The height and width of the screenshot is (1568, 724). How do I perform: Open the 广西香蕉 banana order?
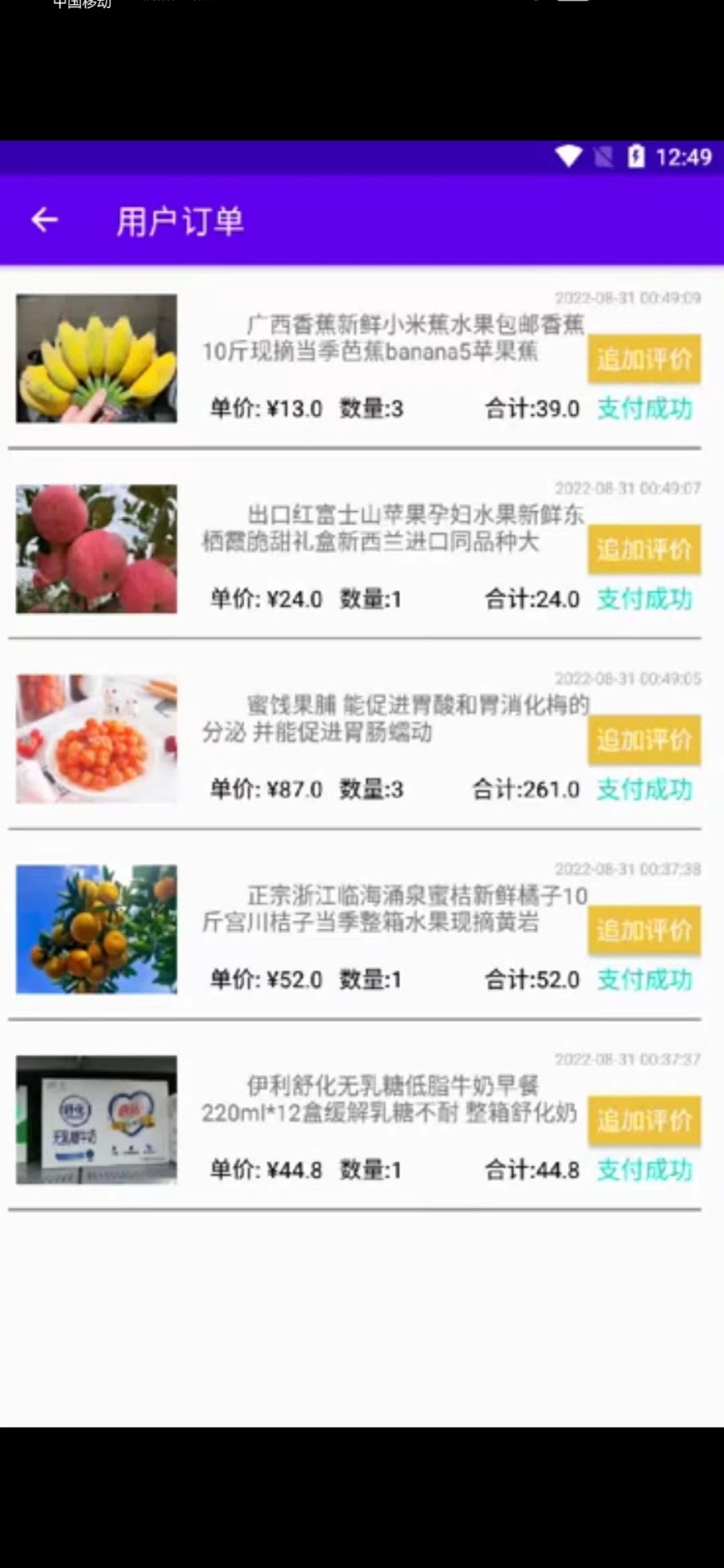pos(392,339)
